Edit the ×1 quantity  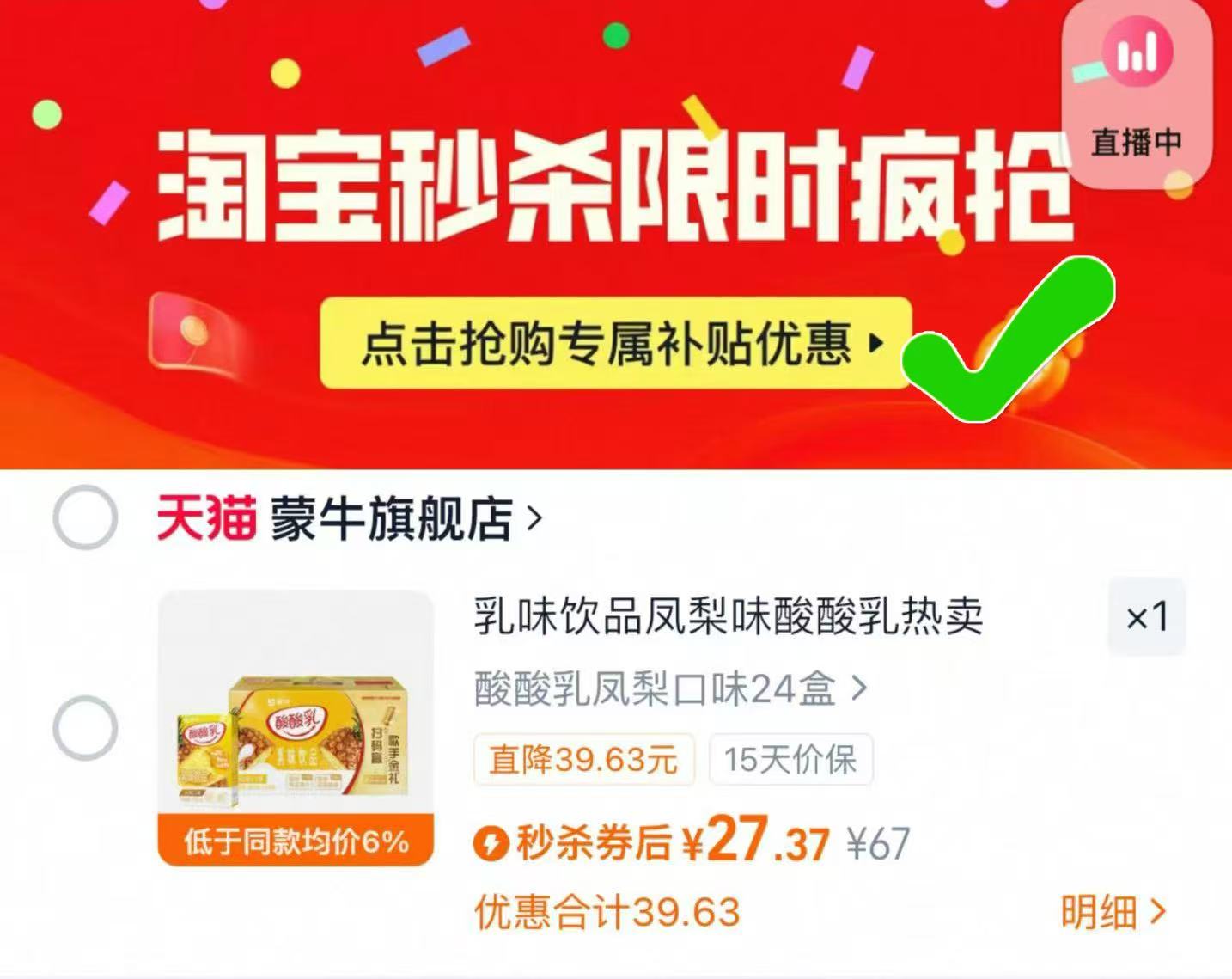point(1146,617)
